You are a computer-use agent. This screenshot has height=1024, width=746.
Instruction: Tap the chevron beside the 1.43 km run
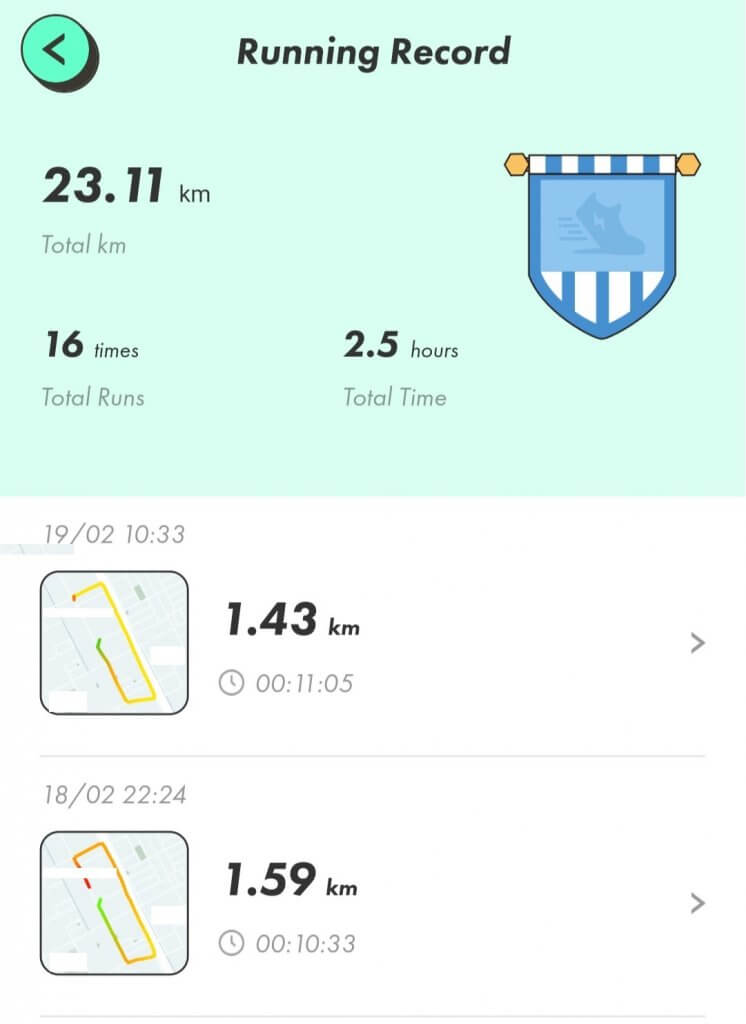click(698, 643)
